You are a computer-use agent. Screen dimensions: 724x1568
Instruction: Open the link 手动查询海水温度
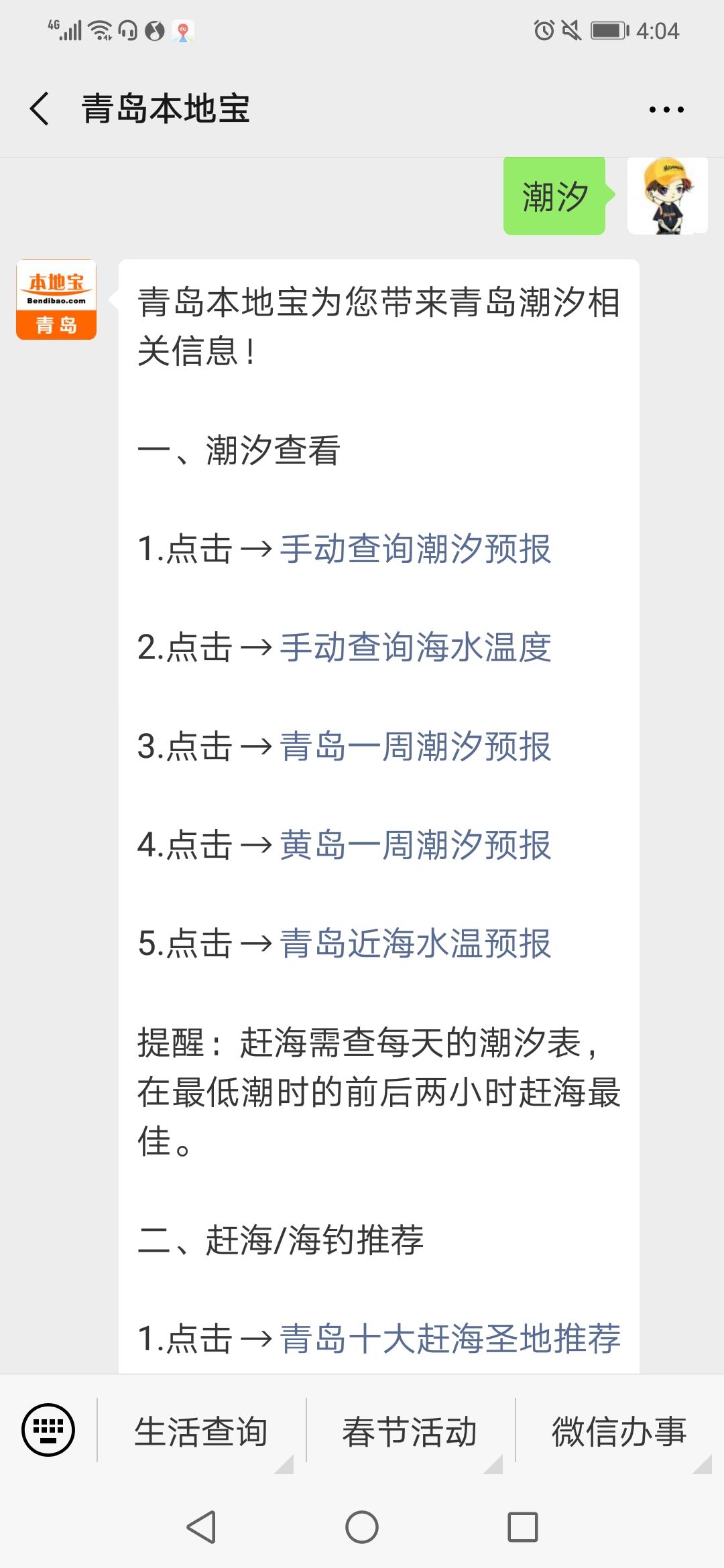click(x=416, y=647)
